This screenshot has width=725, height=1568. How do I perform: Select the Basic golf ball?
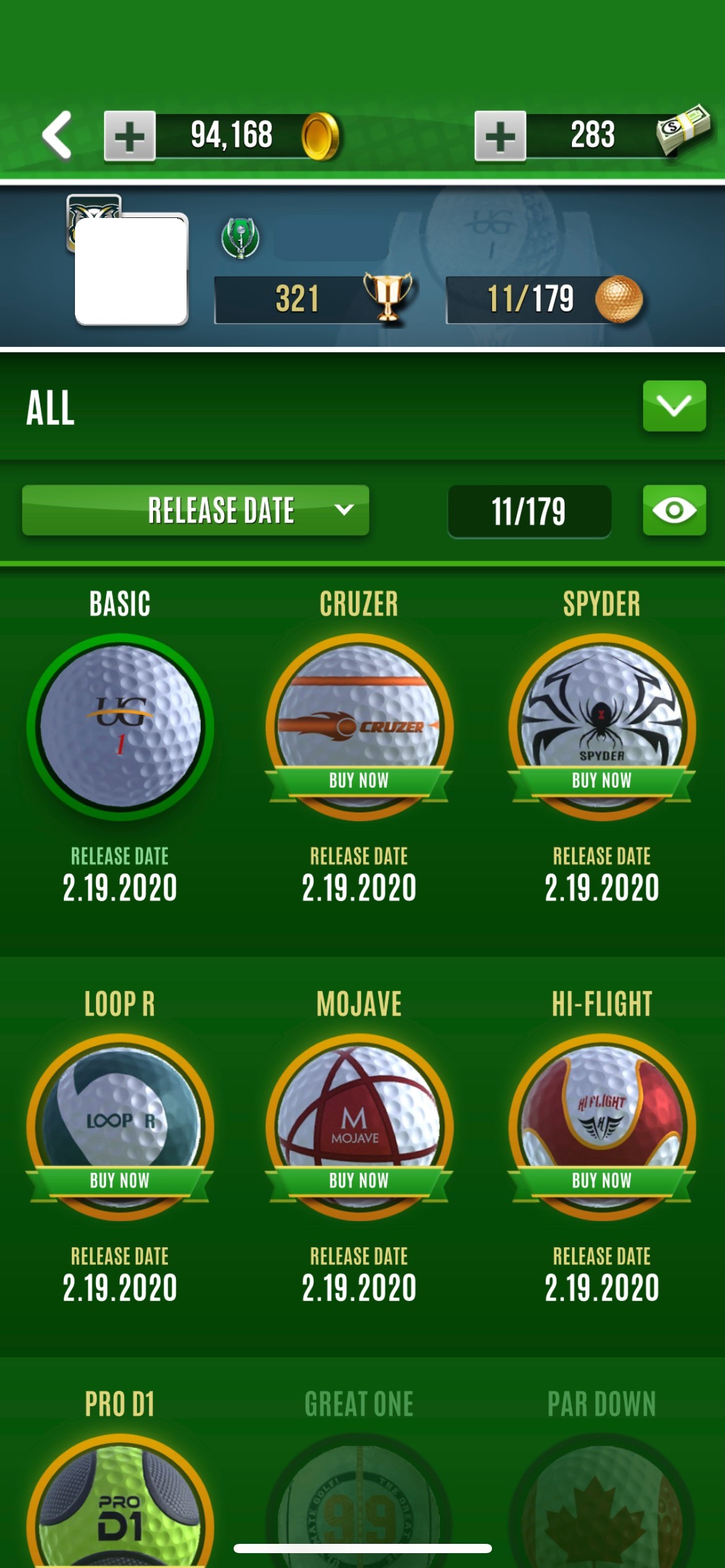120,726
